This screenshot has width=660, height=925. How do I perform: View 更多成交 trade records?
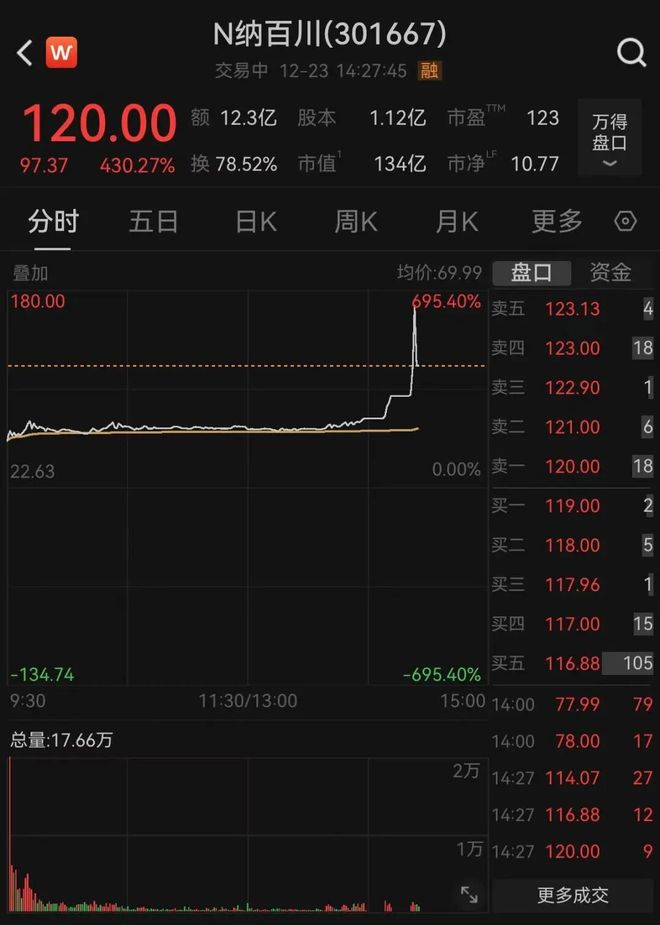[573, 895]
